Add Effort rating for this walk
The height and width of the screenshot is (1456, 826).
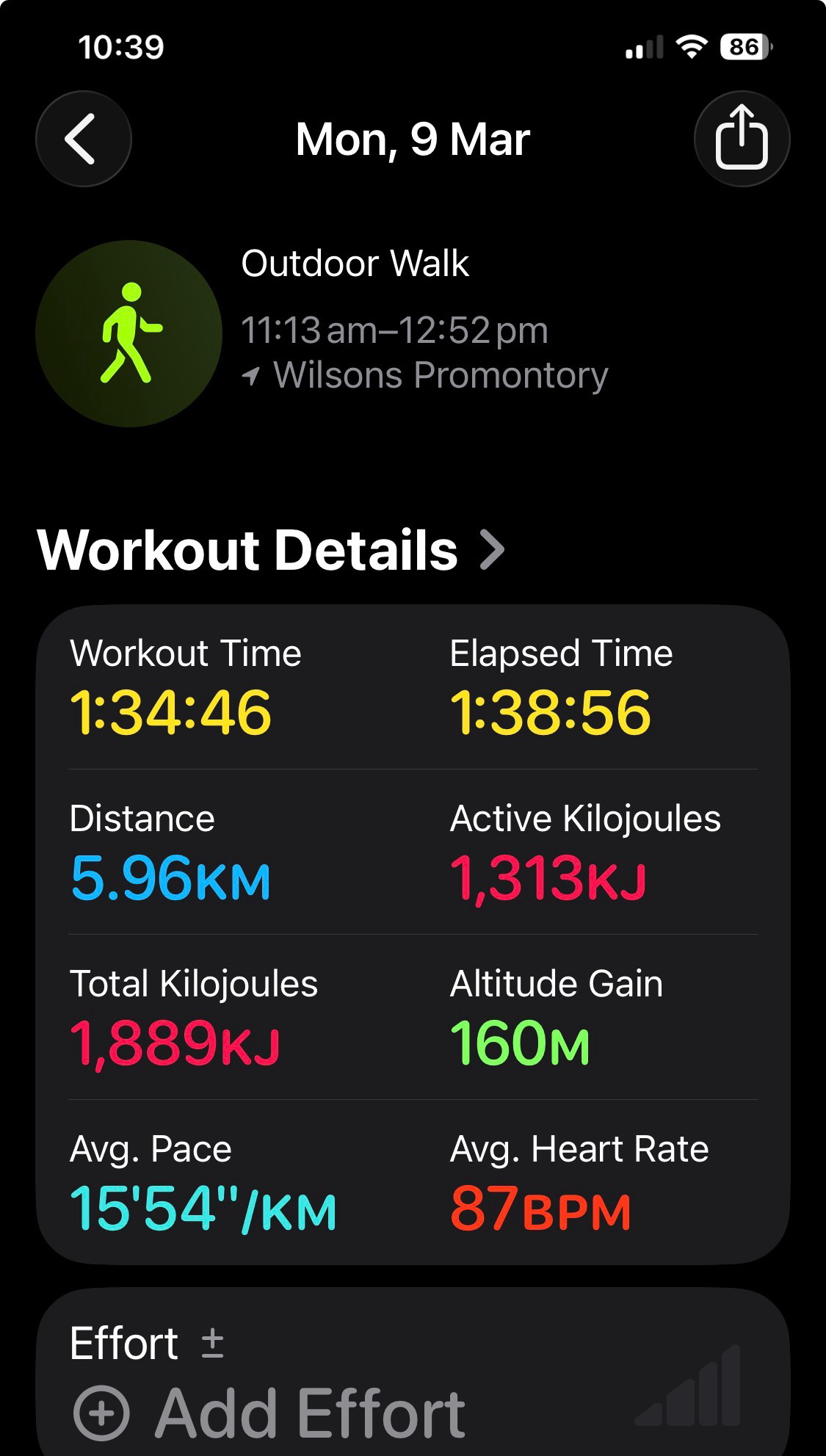(x=270, y=1413)
